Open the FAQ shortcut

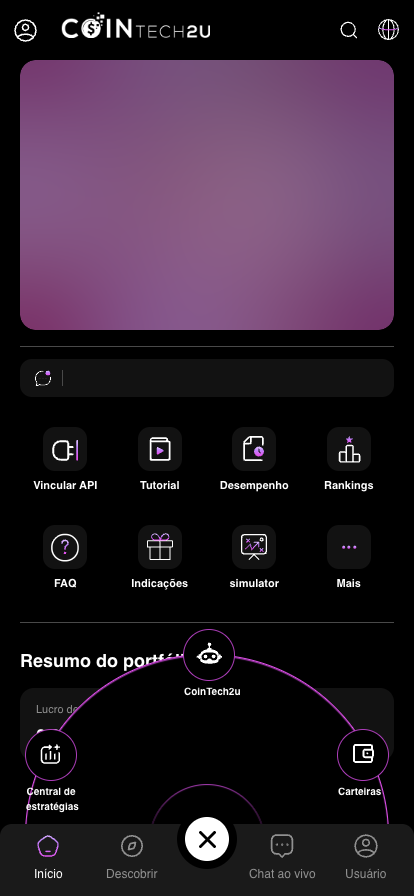click(65, 557)
